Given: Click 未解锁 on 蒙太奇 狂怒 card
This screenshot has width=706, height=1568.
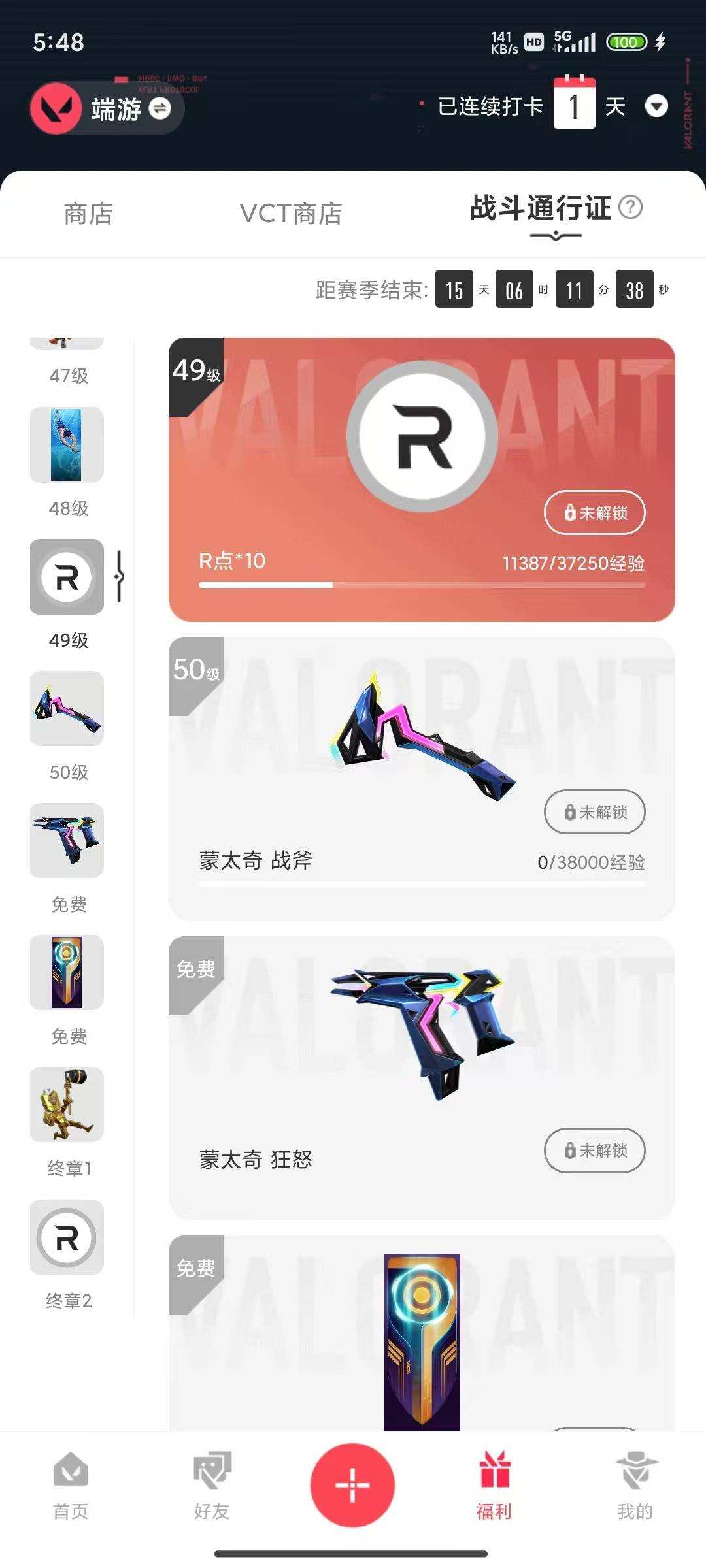Looking at the screenshot, I should [594, 1151].
